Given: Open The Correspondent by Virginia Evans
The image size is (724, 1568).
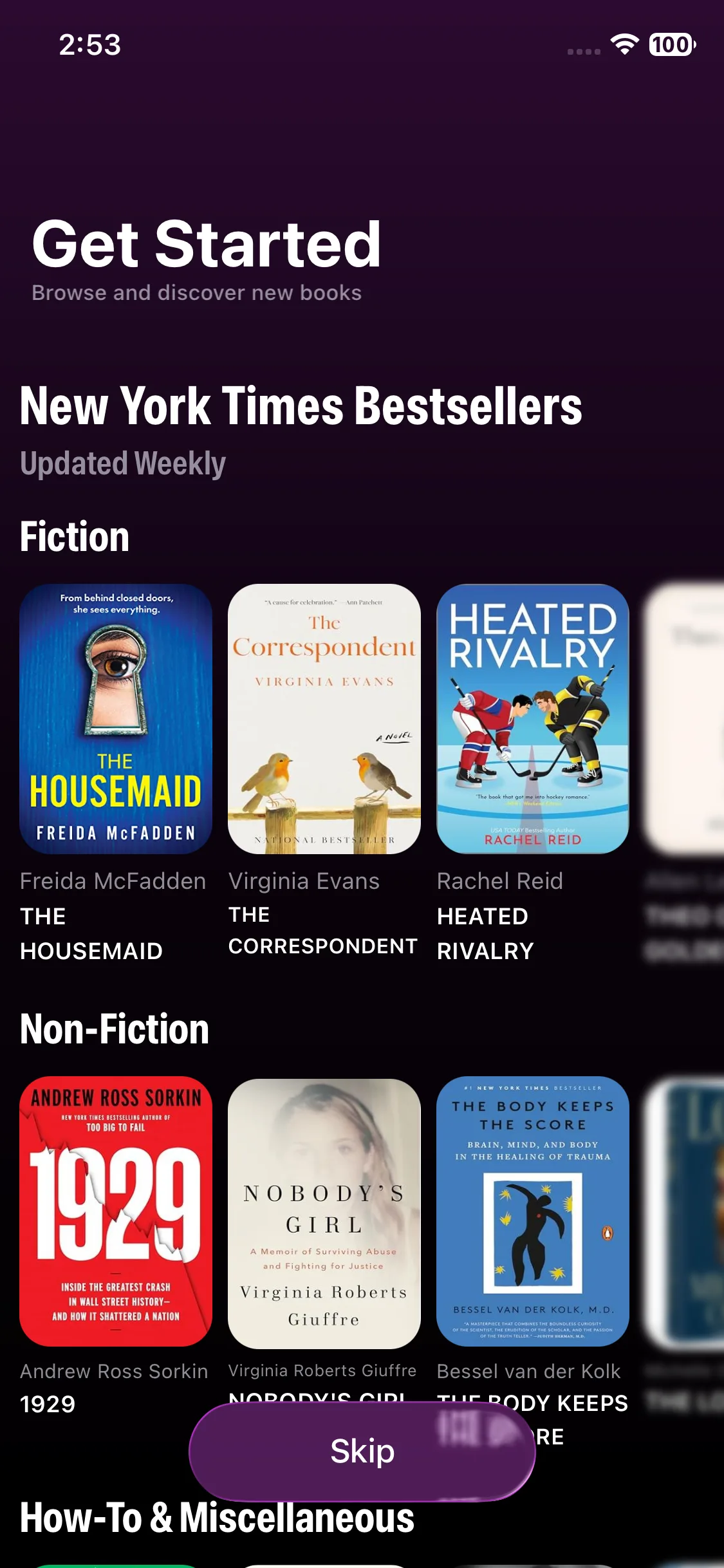Looking at the screenshot, I should [x=324, y=719].
